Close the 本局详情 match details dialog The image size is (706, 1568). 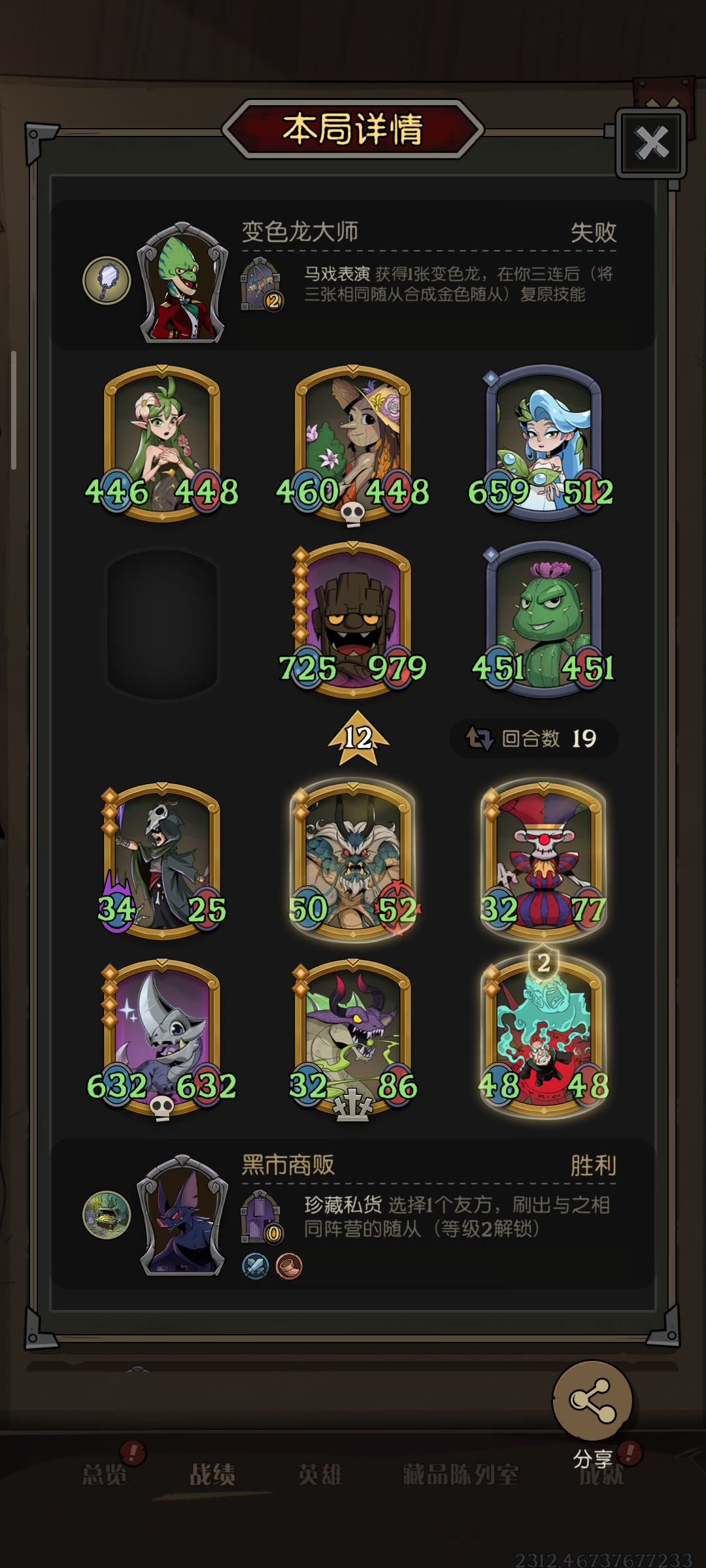[651, 143]
